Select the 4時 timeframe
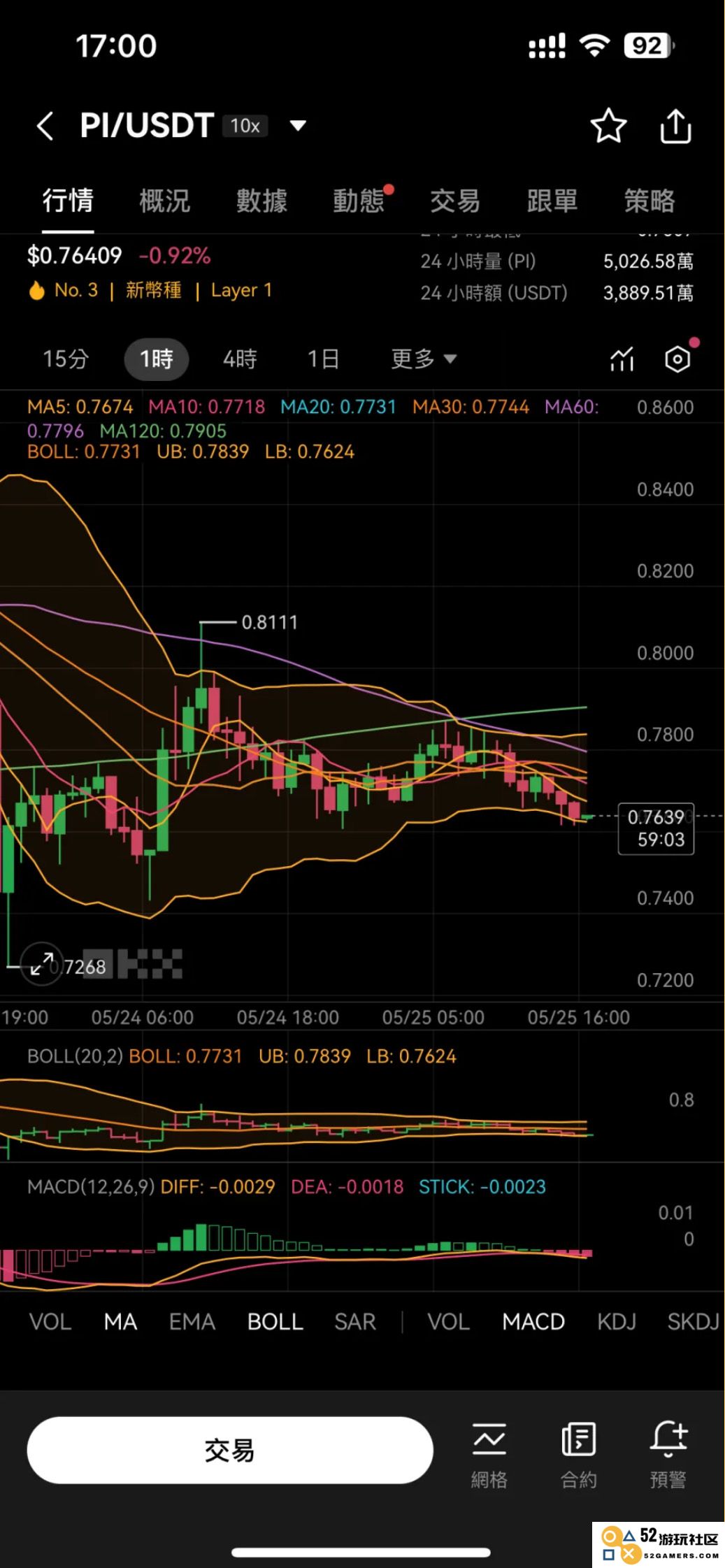 (240, 359)
